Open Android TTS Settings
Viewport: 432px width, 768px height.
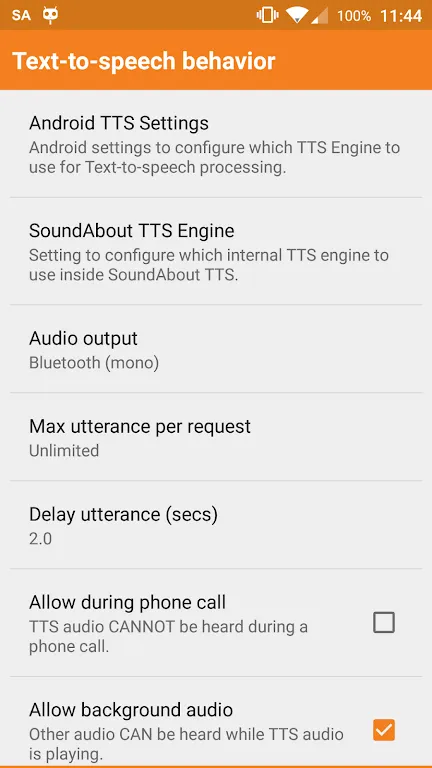coord(216,144)
